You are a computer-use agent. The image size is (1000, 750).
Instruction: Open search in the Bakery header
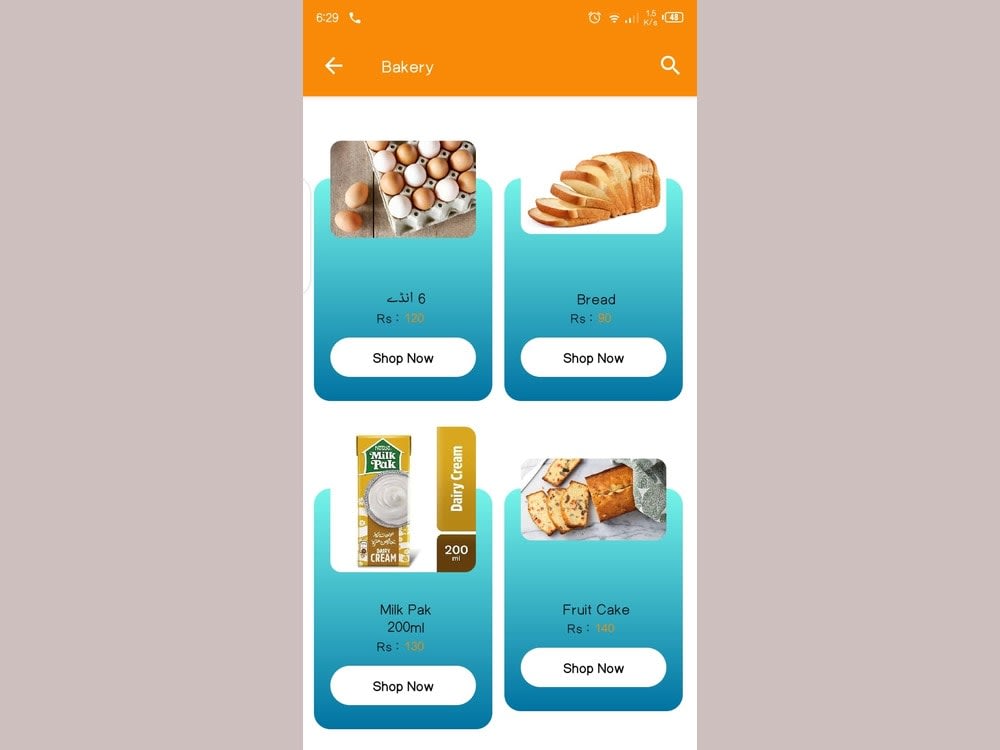670,65
